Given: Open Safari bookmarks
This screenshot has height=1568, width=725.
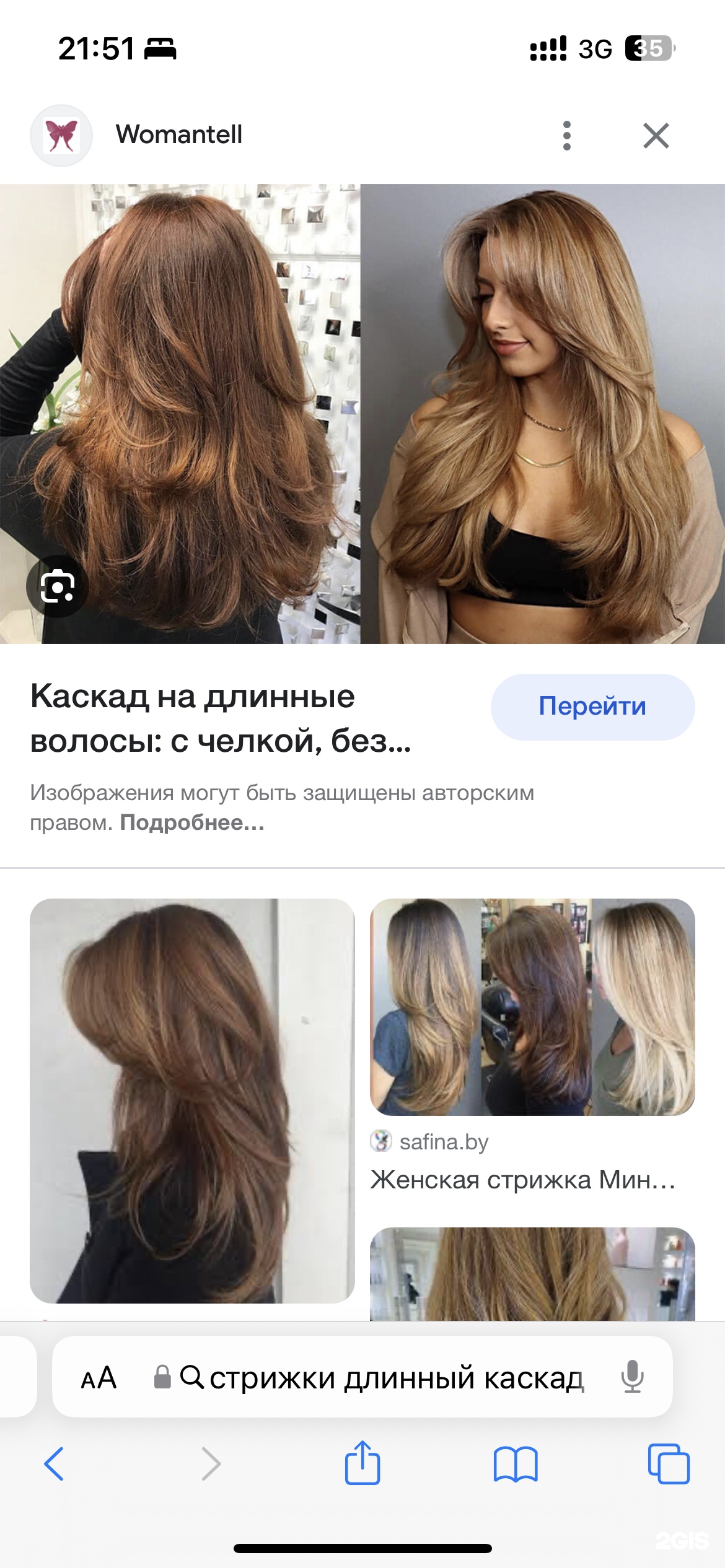Looking at the screenshot, I should click(515, 1464).
